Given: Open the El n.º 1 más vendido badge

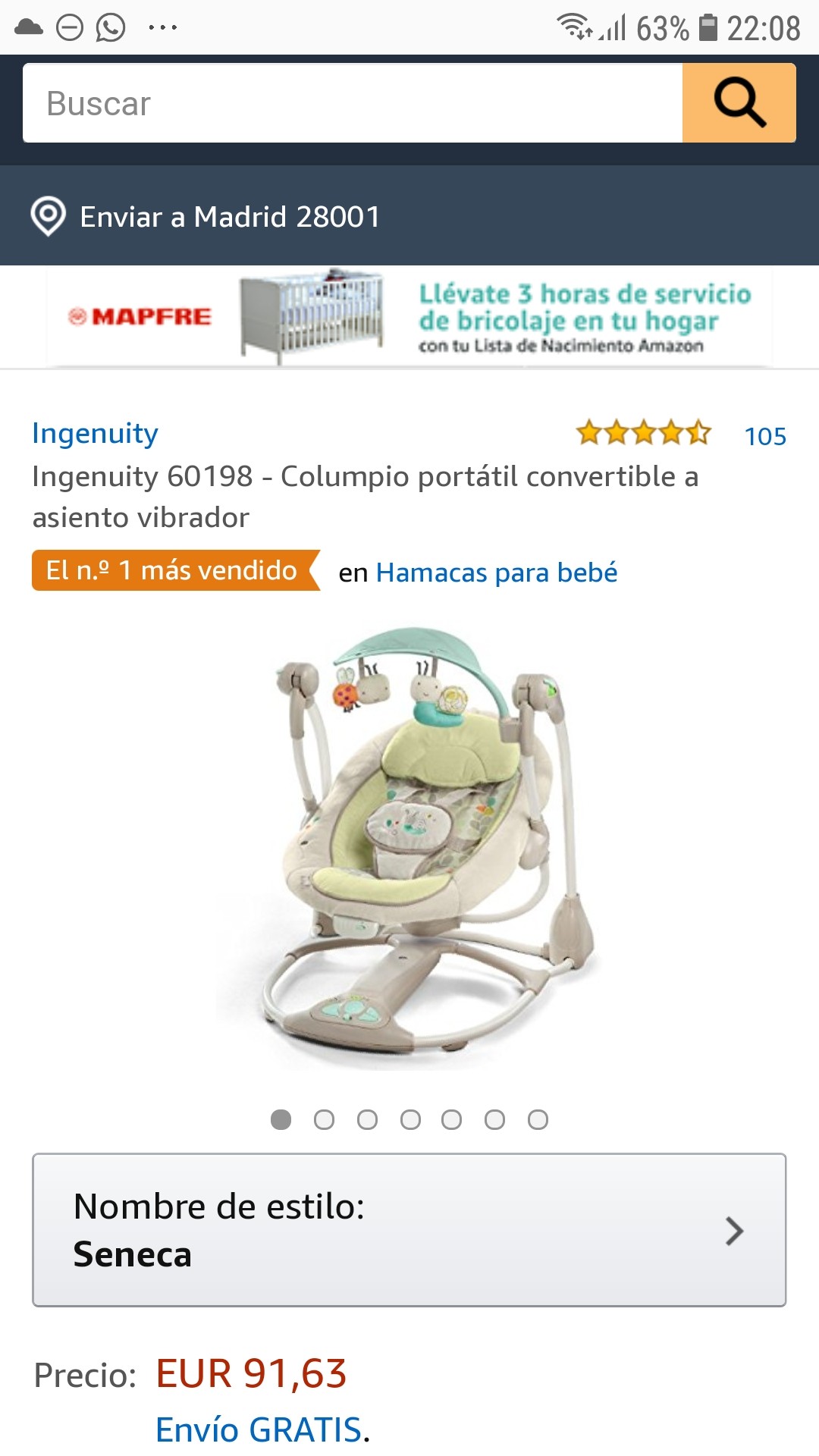Looking at the screenshot, I should 172,570.
